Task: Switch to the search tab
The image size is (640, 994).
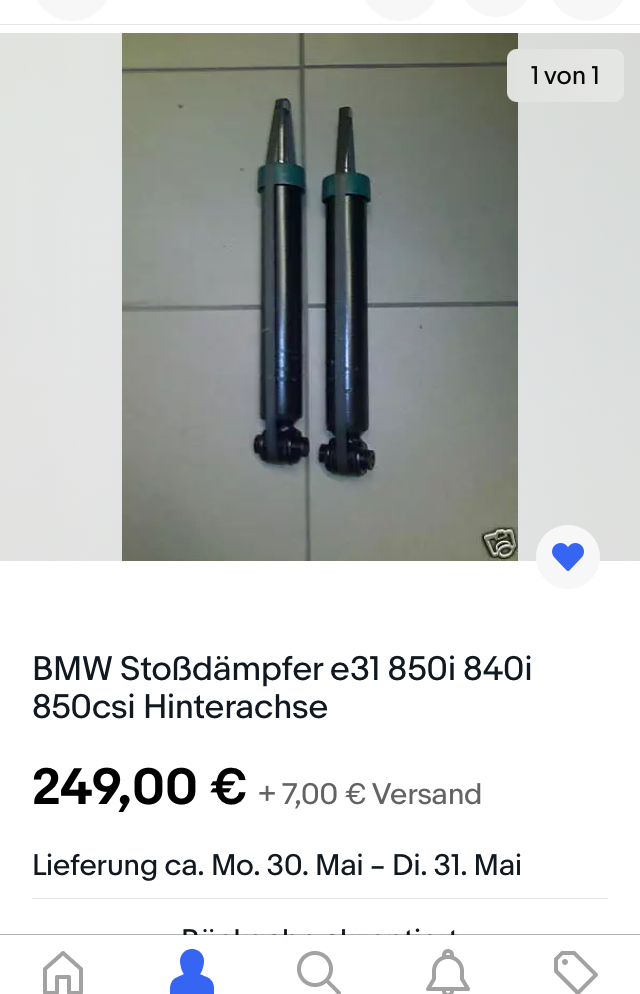Action: pos(320,971)
